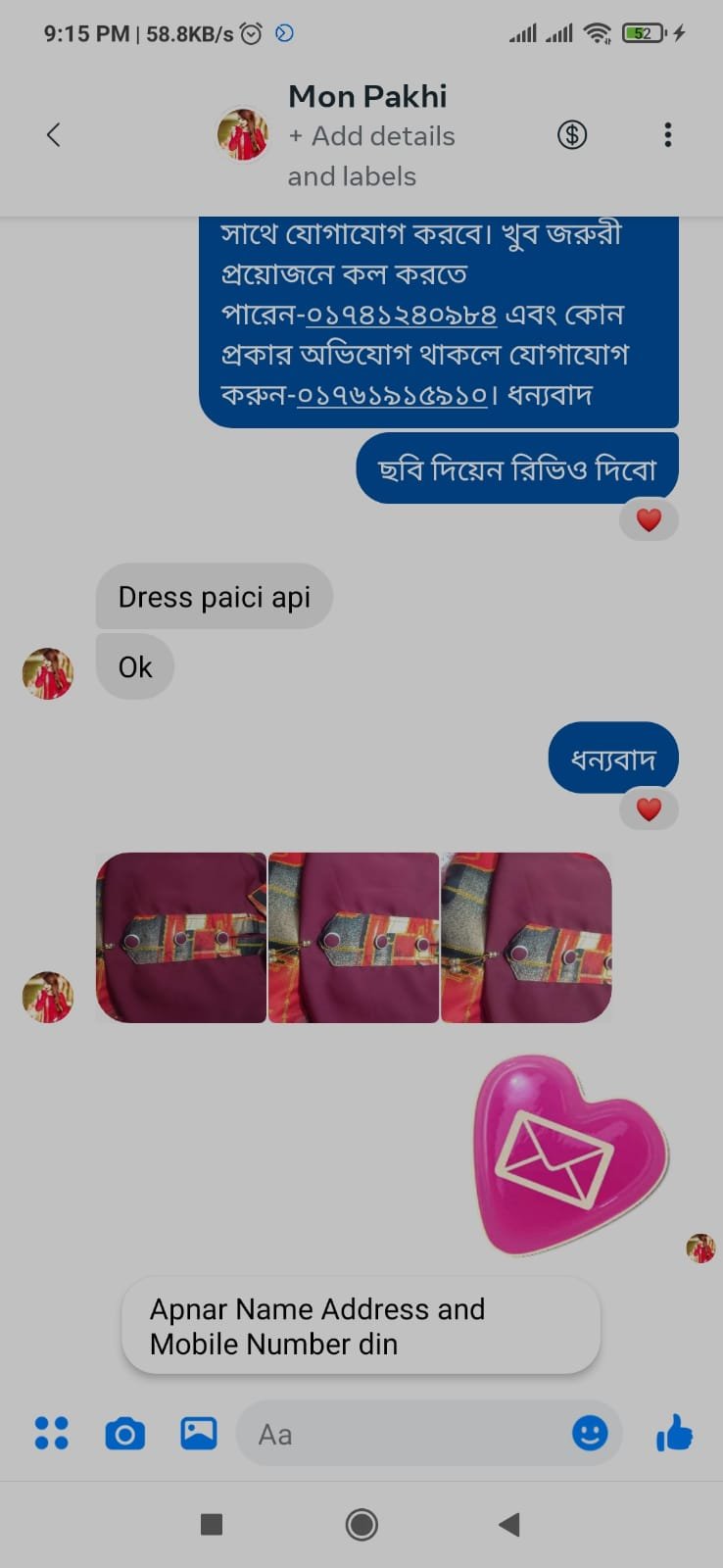Call the underlined number ০১৭৪১২৪০৯৮৪
The image size is (723, 1568).
(402, 316)
